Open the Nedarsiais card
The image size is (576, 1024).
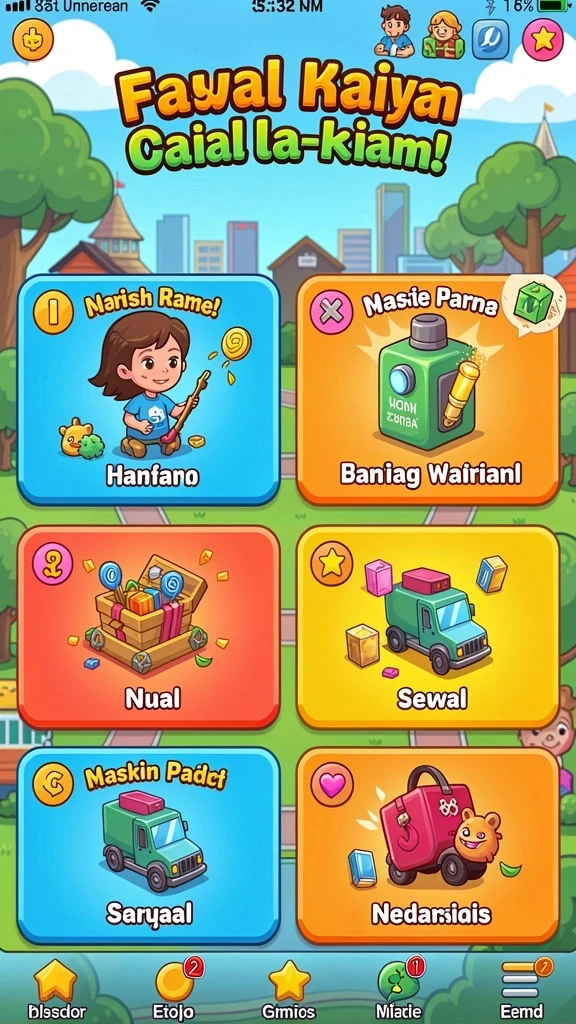pos(429,846)
